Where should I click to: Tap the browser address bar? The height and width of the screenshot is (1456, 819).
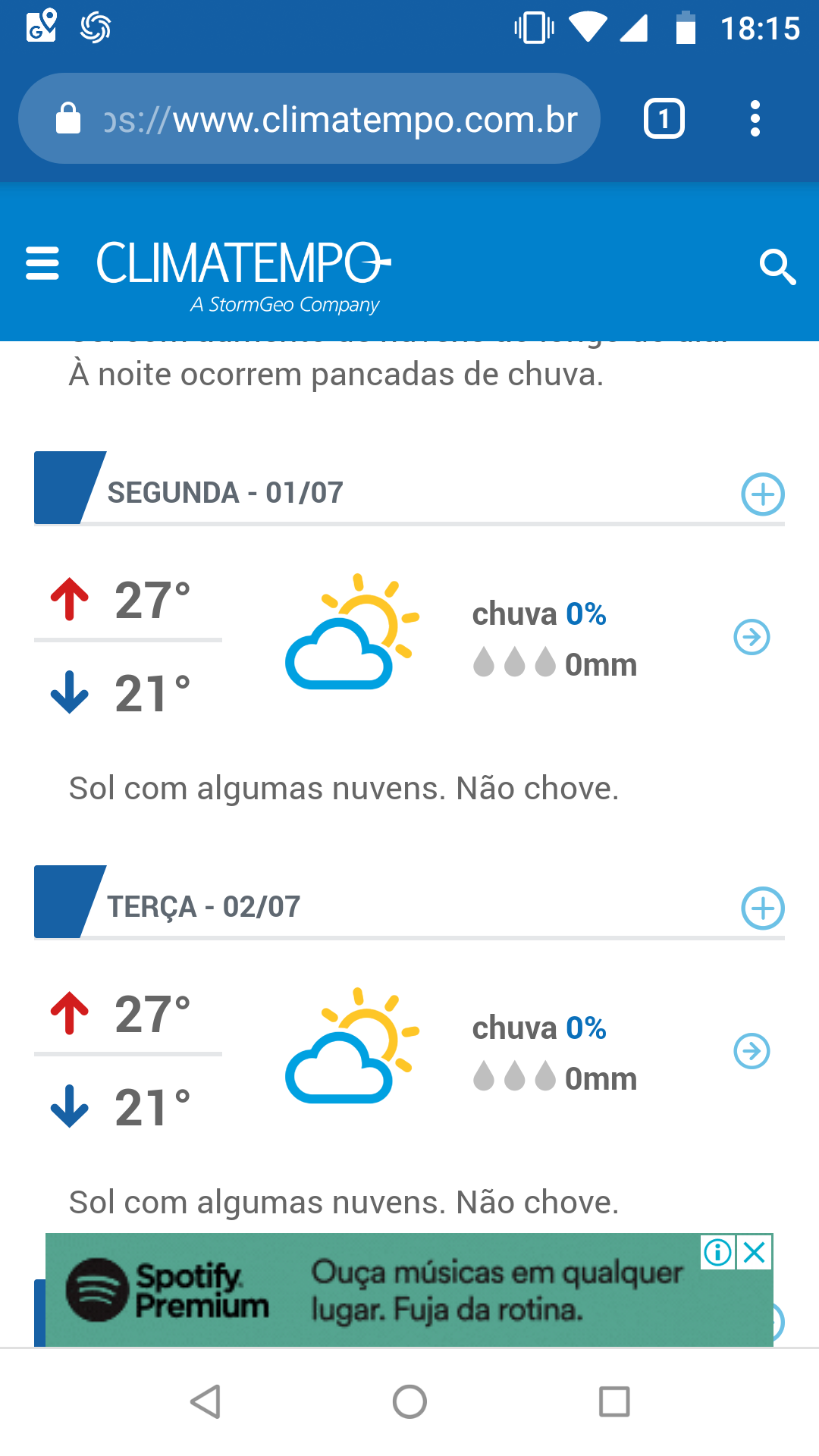(309, 118)
